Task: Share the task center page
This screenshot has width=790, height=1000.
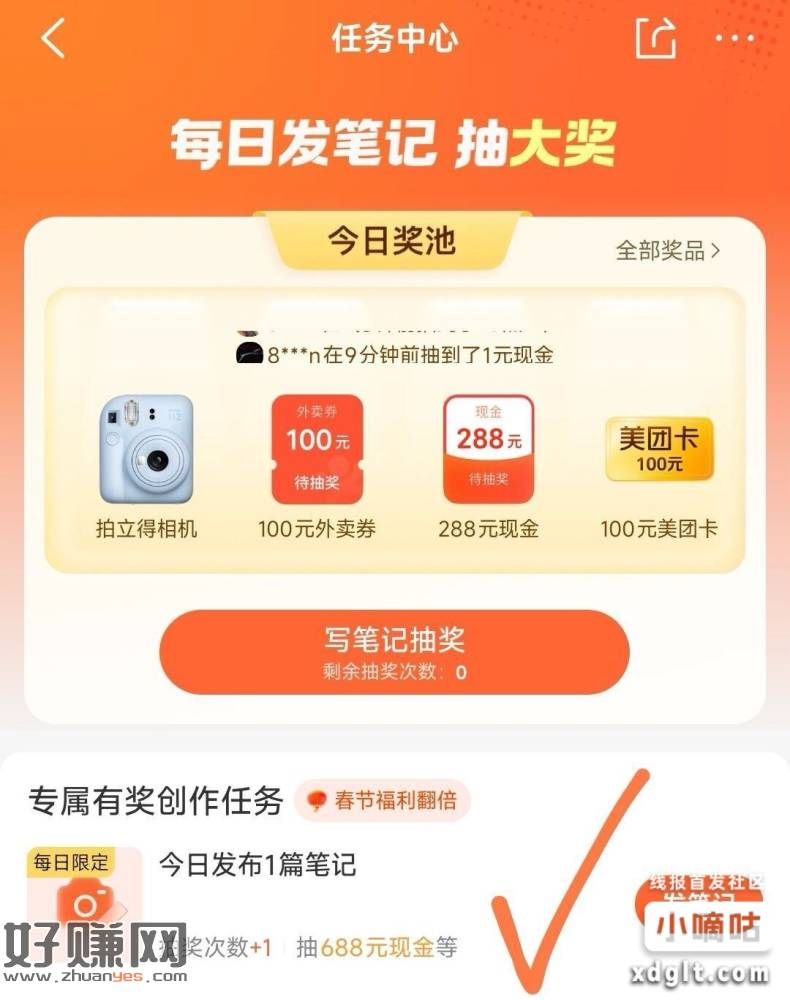Action: (x=656, y=39)
